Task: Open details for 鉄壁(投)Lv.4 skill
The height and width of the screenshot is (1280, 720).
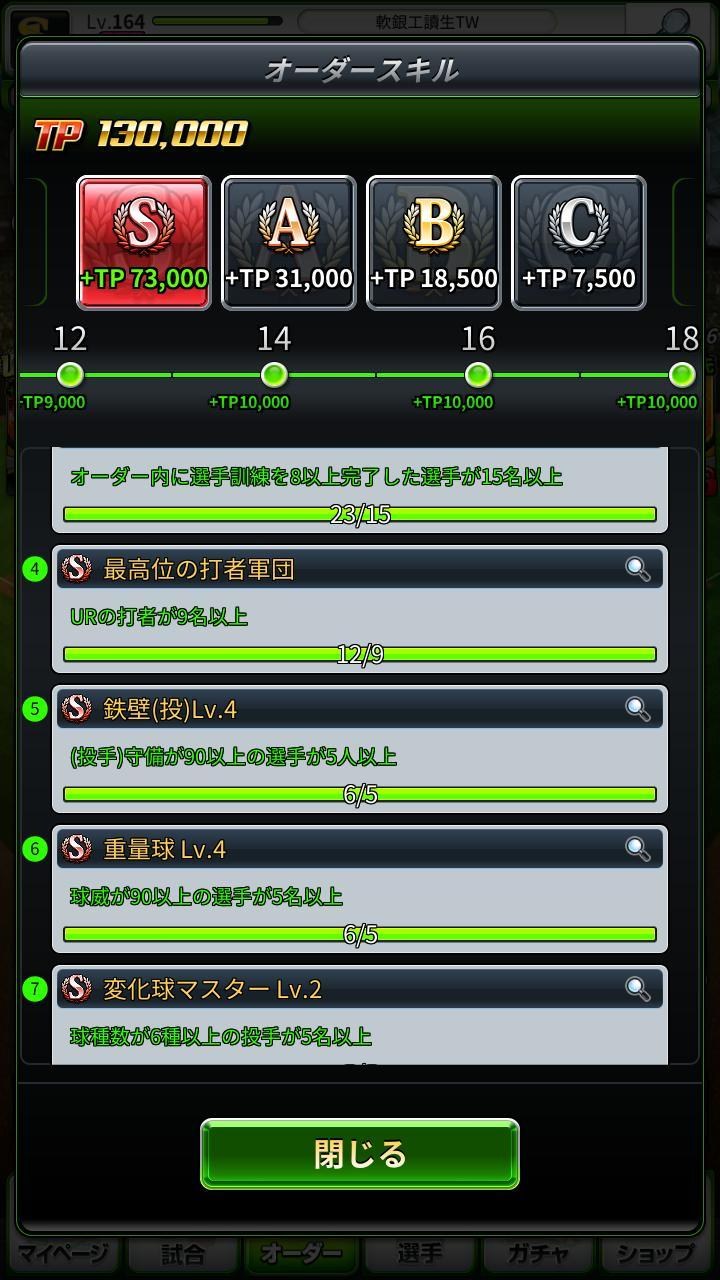Action: [638, 709]
